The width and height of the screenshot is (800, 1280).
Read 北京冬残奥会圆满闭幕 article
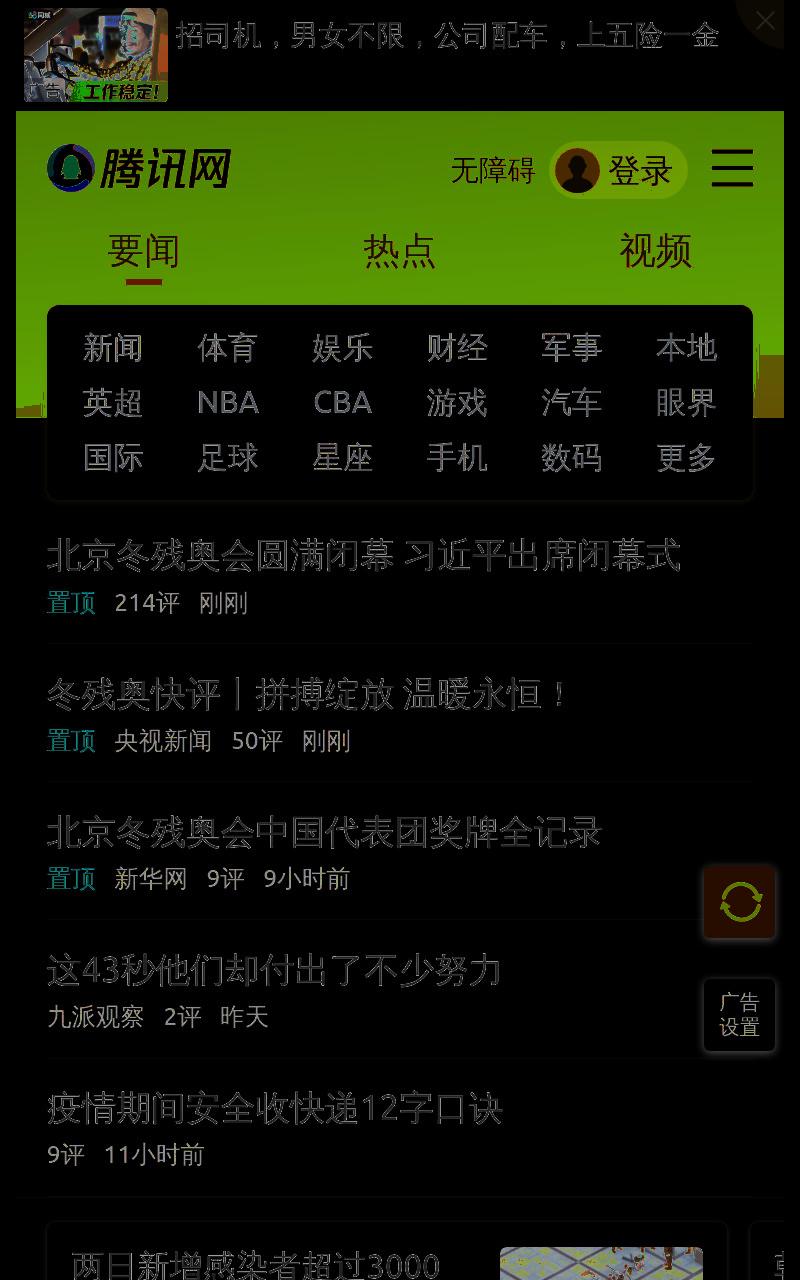364,555
